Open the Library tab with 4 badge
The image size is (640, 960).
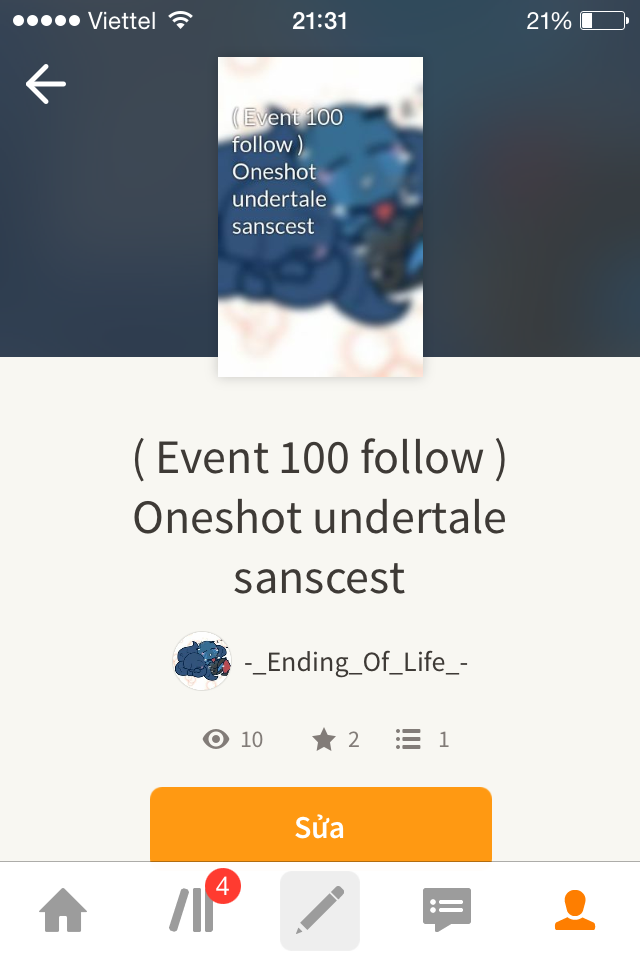pyautogui.click(x=192, y=910)
